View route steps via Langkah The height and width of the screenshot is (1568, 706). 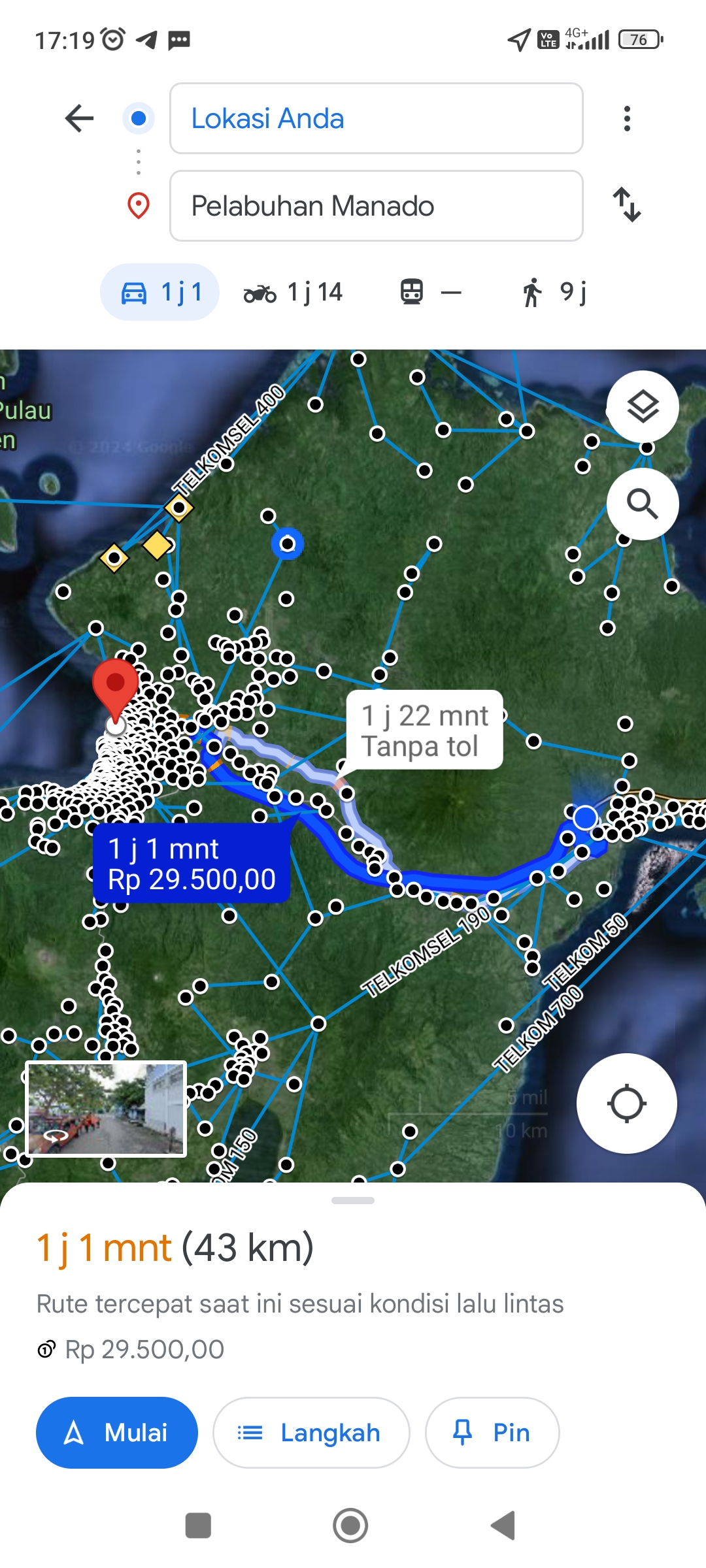(311, 1433)
